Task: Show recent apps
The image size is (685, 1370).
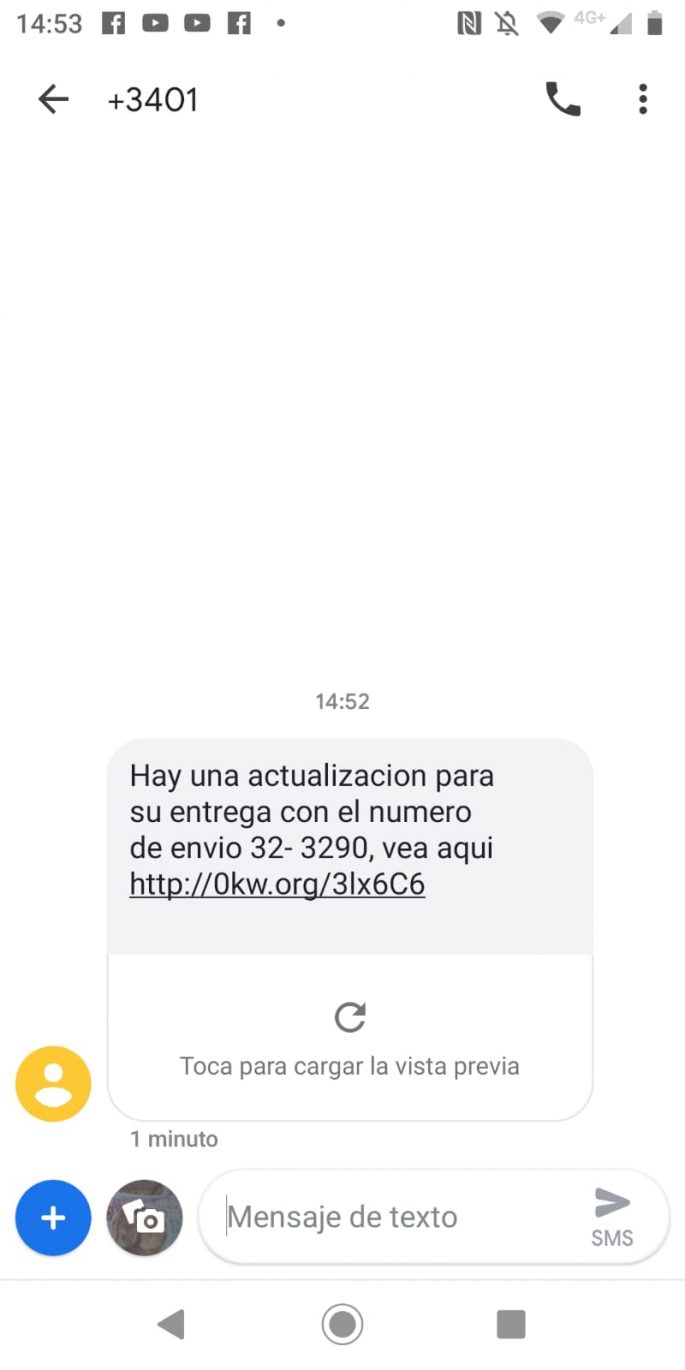Action: (511, 1325)
